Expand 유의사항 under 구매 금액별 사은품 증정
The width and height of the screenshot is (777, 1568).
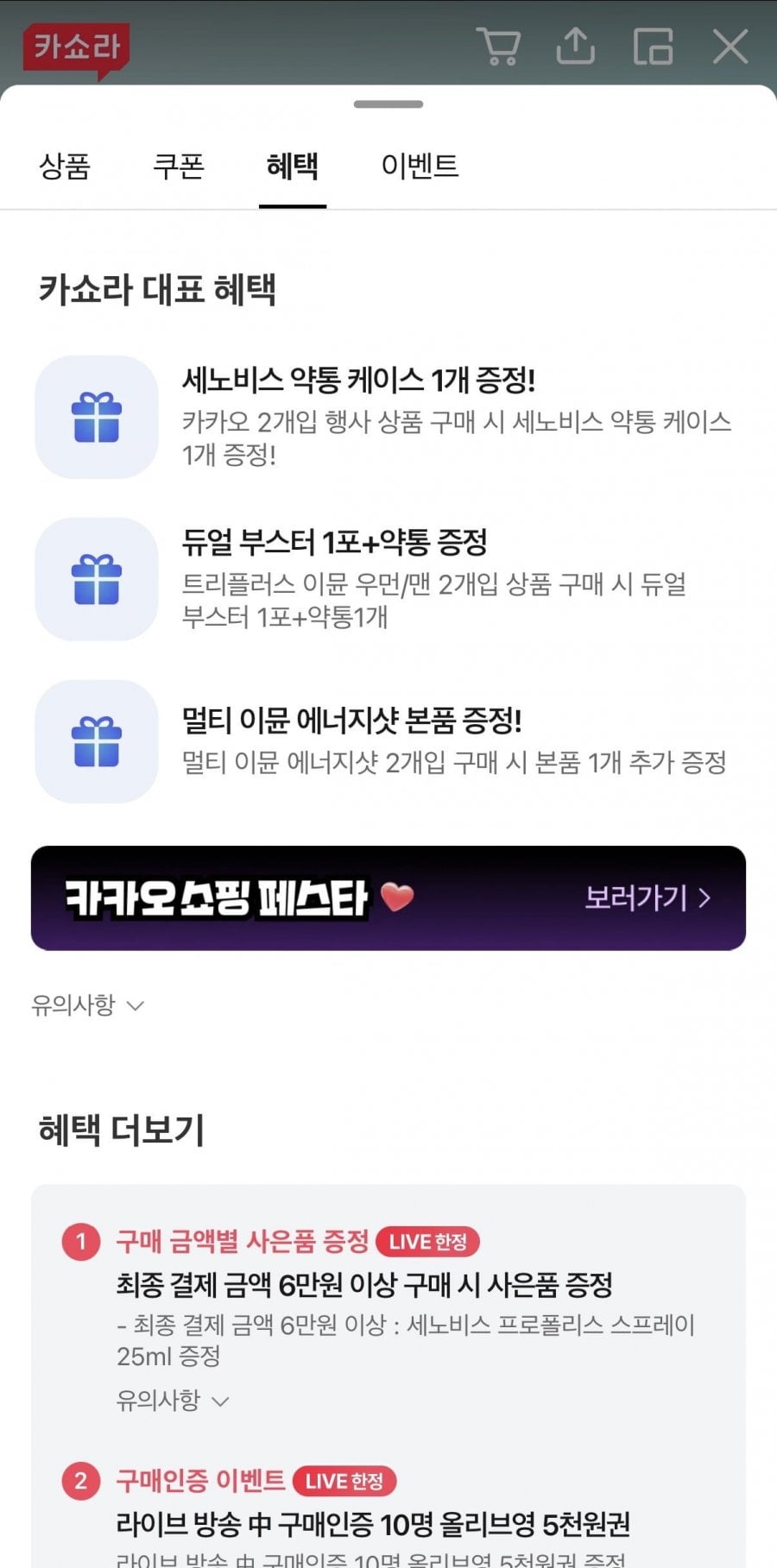pyautogui.click(x=173, y=1400)
